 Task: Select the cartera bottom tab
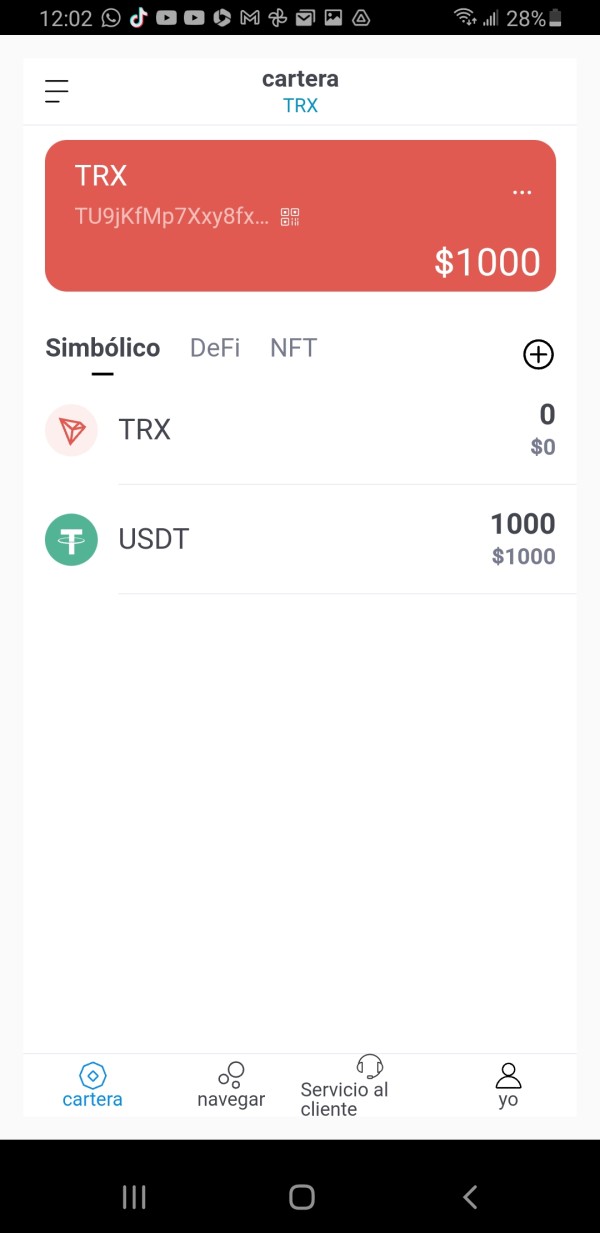(92, 1086)
